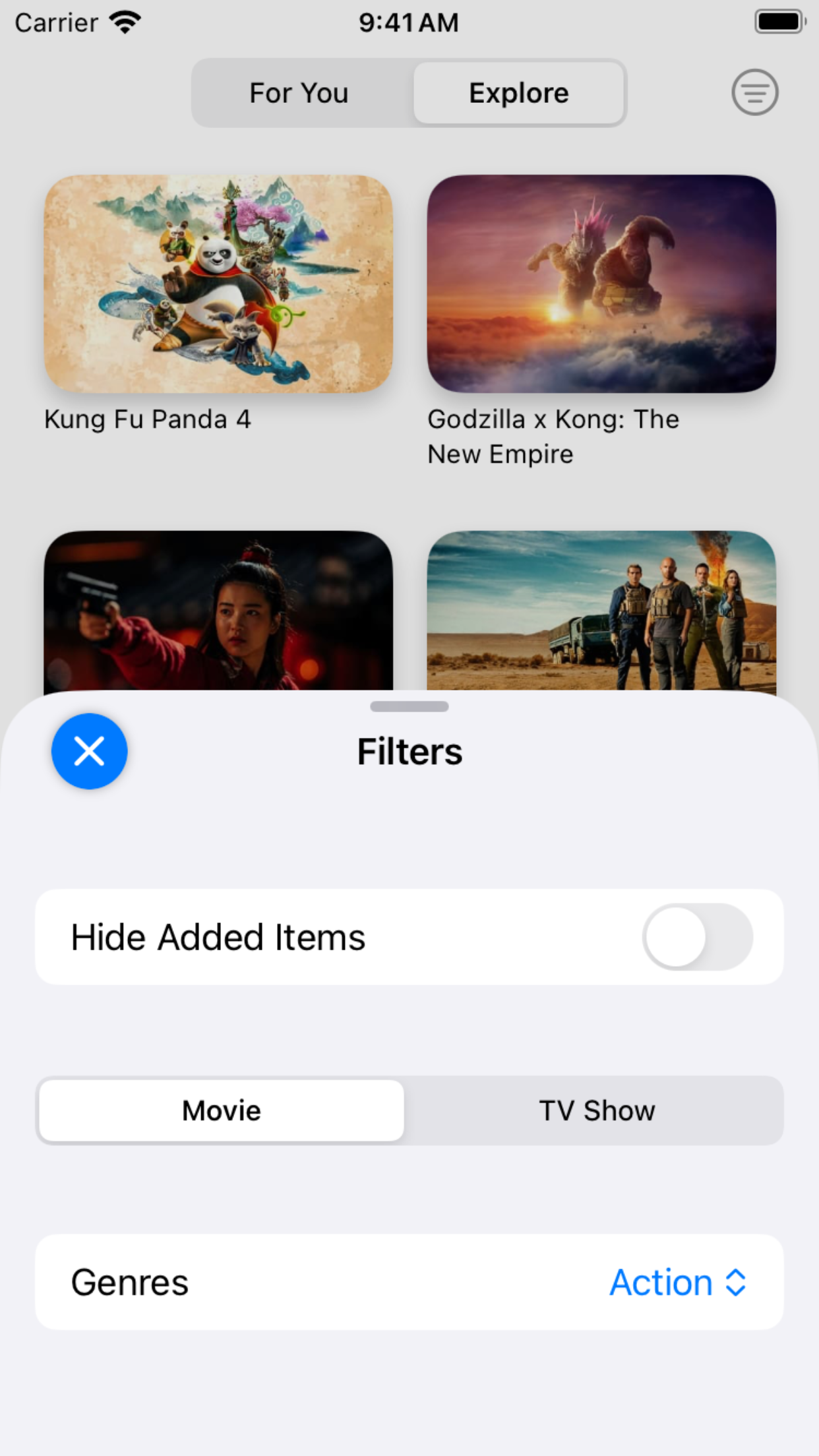
Task: Switch to the TV Show segment
Action: pos(597,1110)
